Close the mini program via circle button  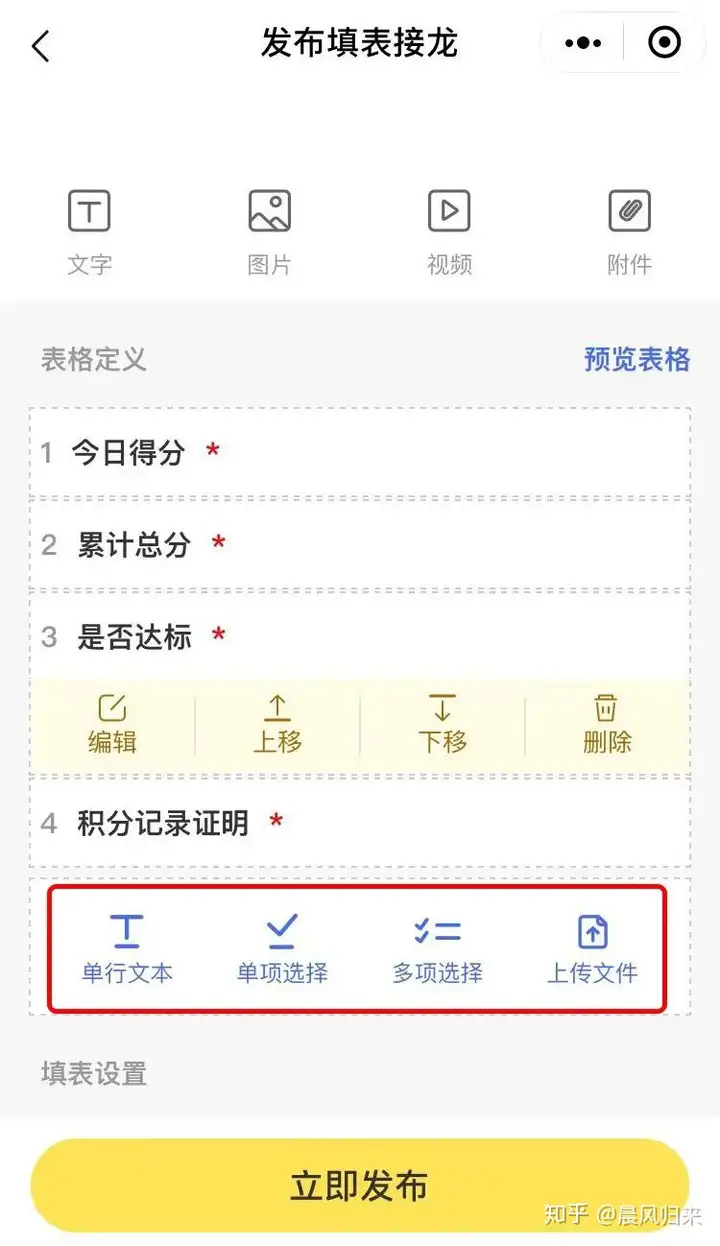pos(664,43)
